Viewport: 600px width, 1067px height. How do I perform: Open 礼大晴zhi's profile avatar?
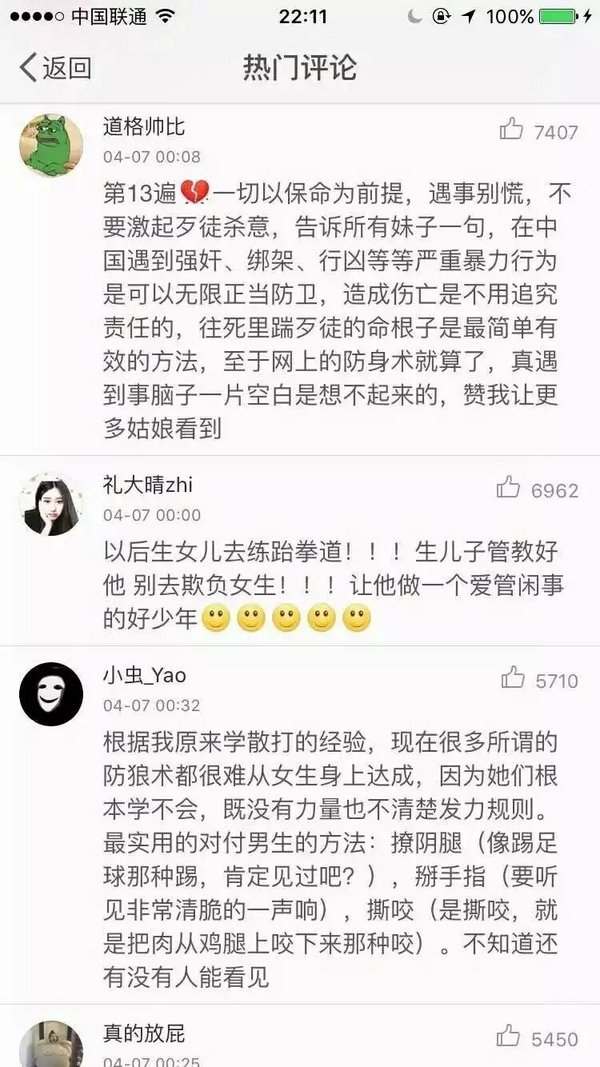[51, 503]
